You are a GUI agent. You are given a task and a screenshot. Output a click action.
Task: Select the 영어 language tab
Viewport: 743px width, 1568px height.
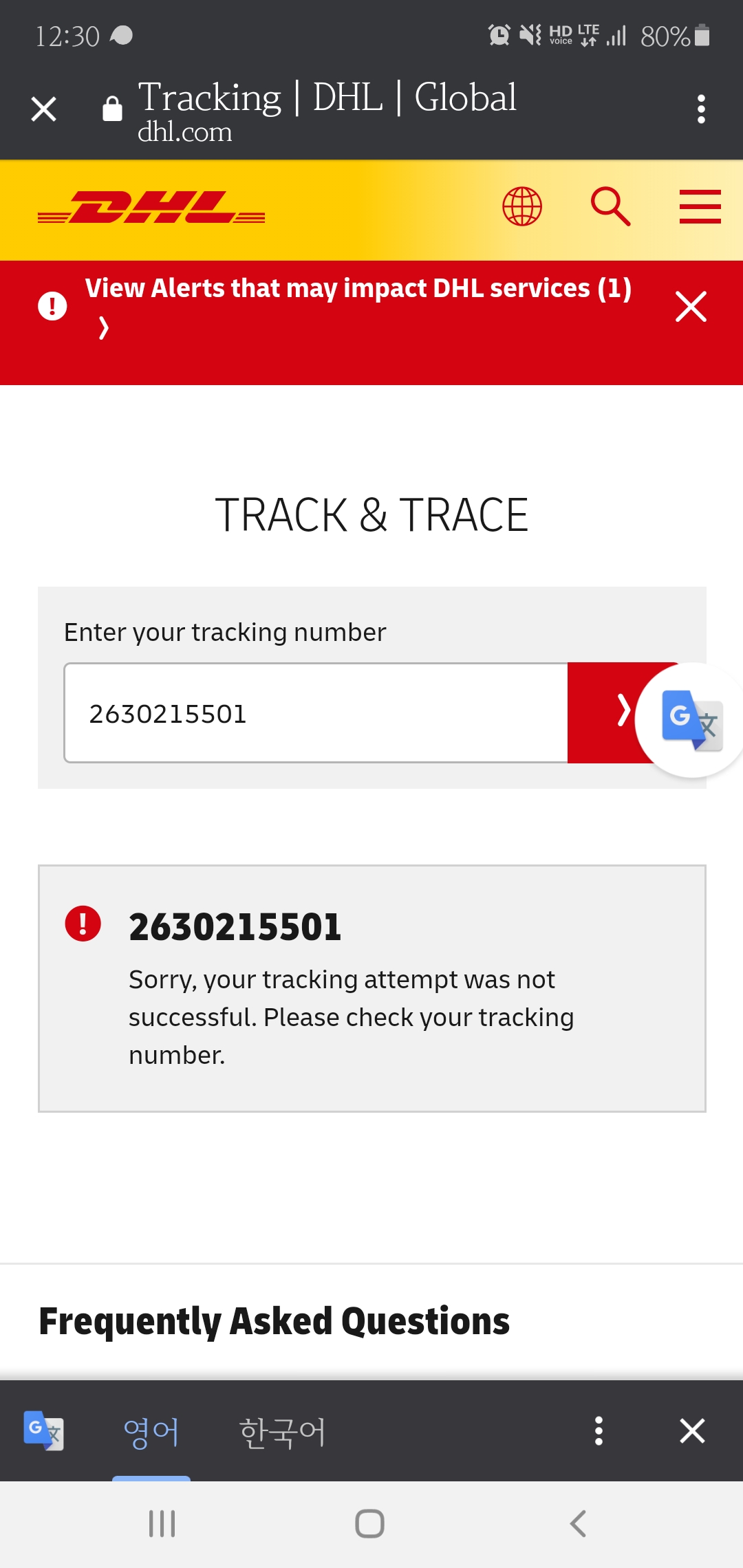[151, 1433]
